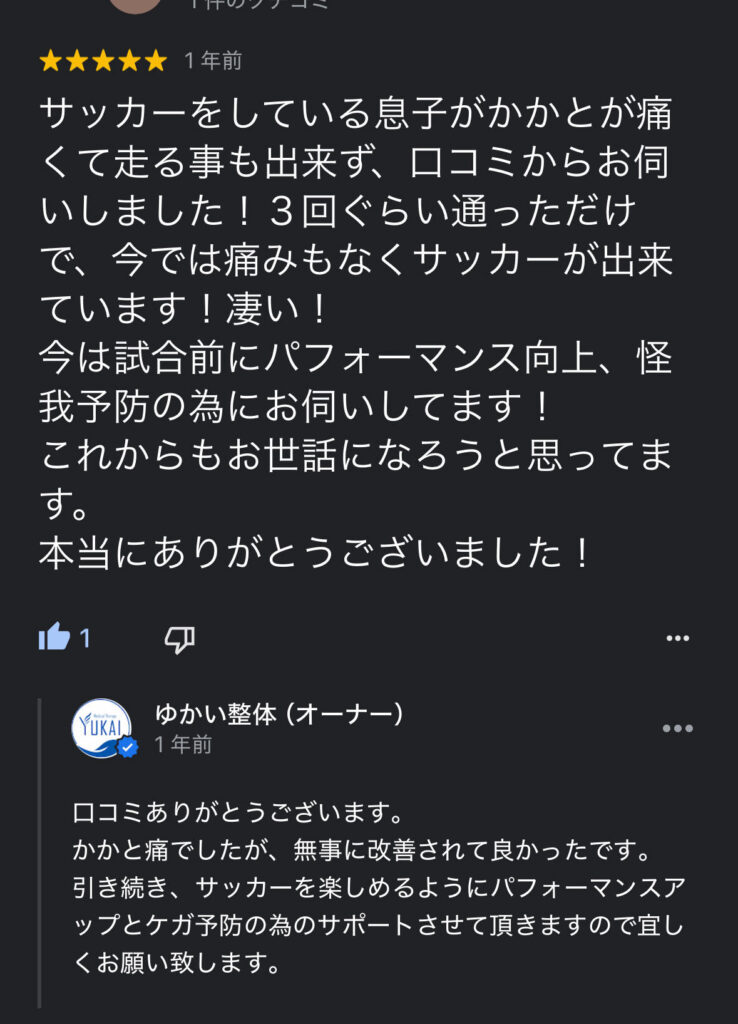Image resolution: width=738 pixels, height=1024 pixels.
Task: Open the review's three-dot overflow menu
Action: [x=678, y=638]
